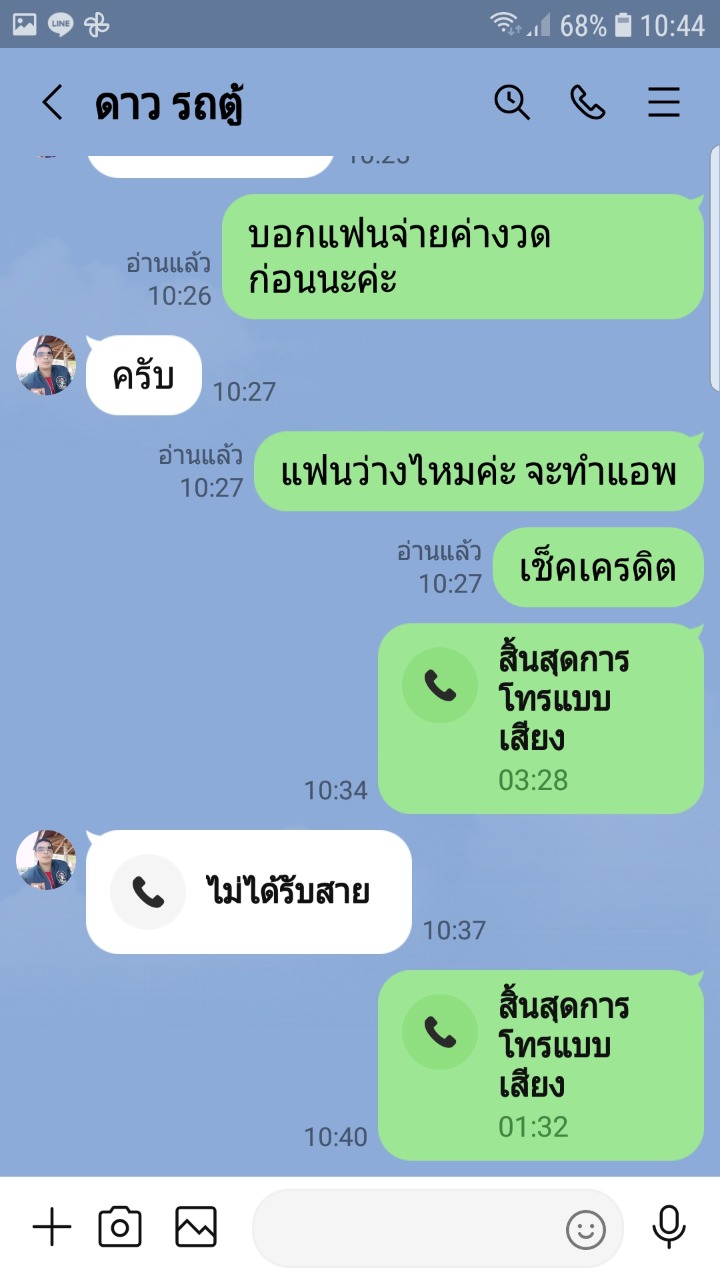
Task: Call back from the missed call bubble
Action: pyautogui.click(x=249, y=892)
